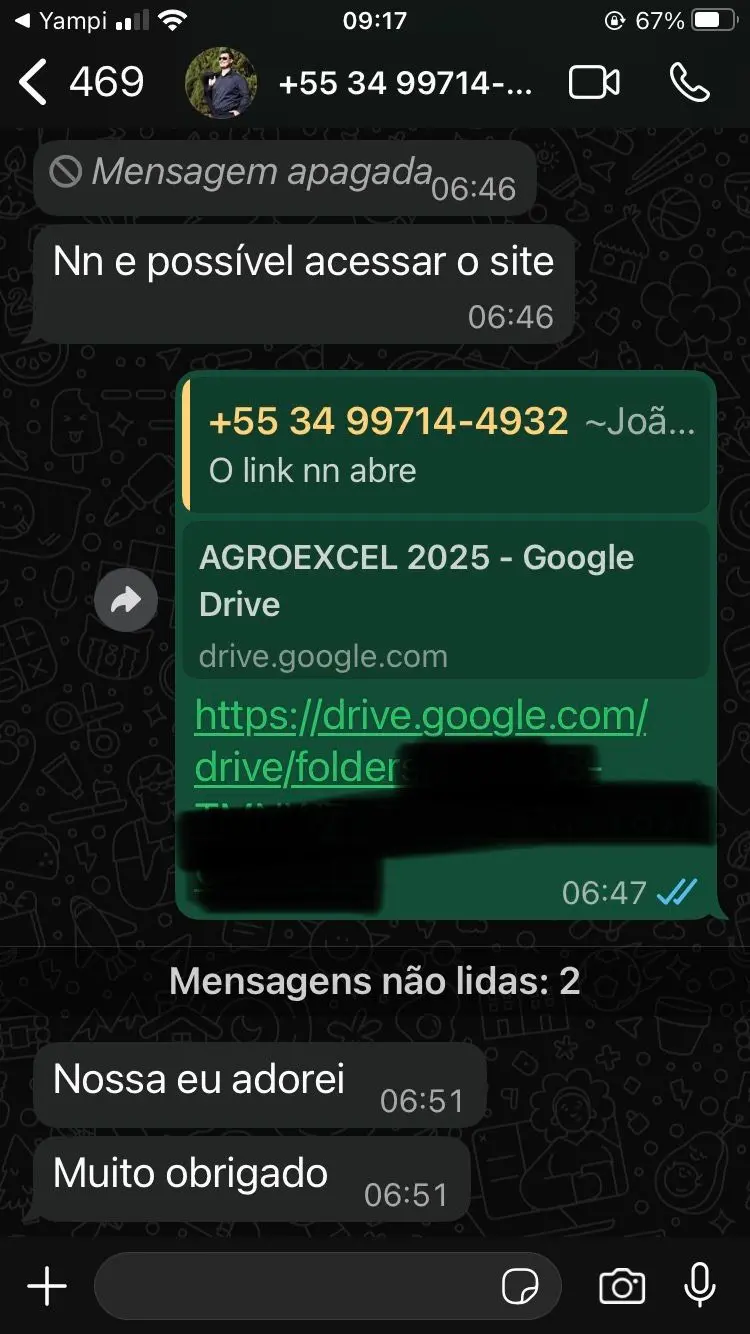
Task: Open the sticker picker
Action: click(x=521, y=1286)
